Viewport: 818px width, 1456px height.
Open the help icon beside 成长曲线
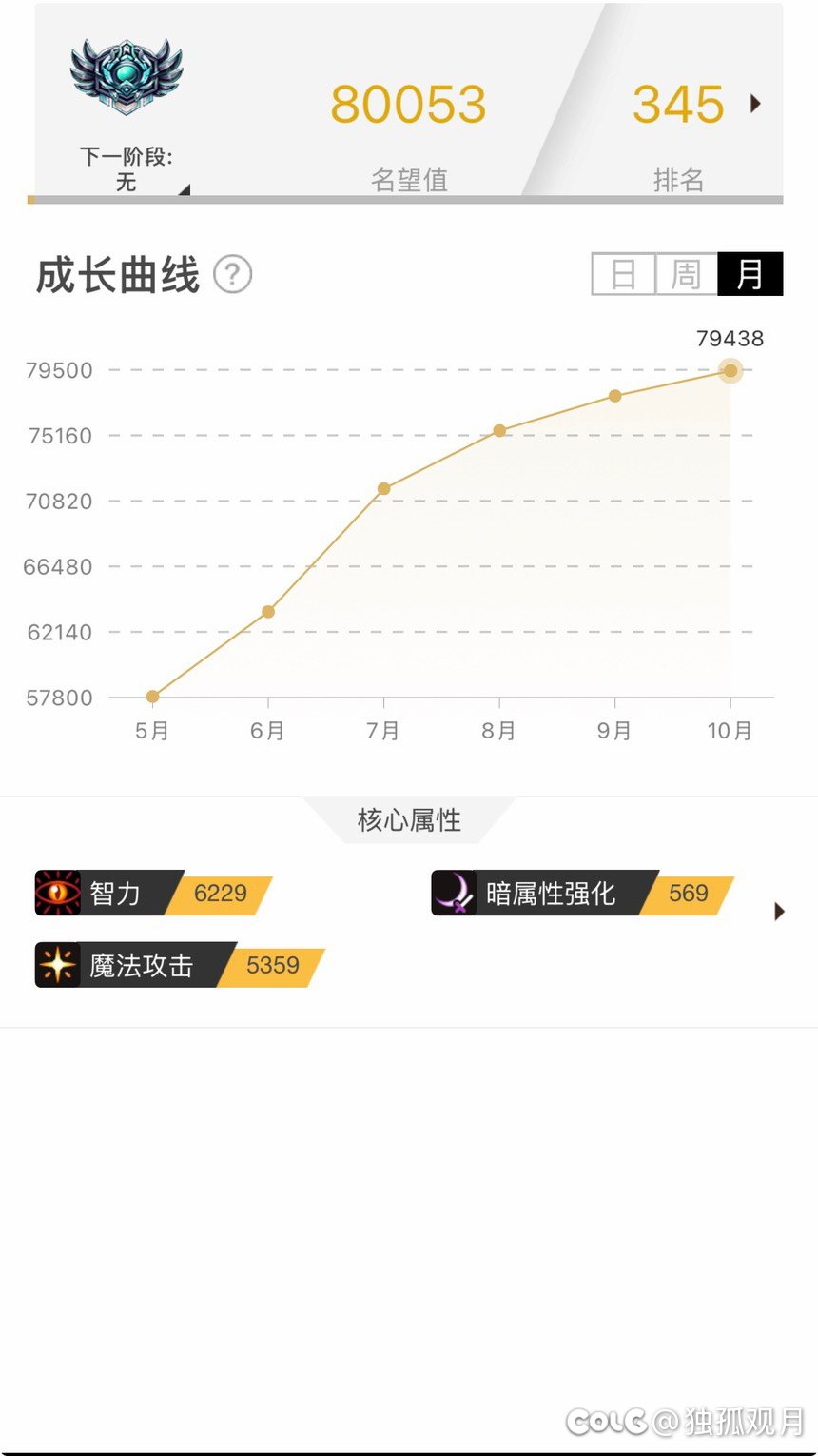click(232, 275)
